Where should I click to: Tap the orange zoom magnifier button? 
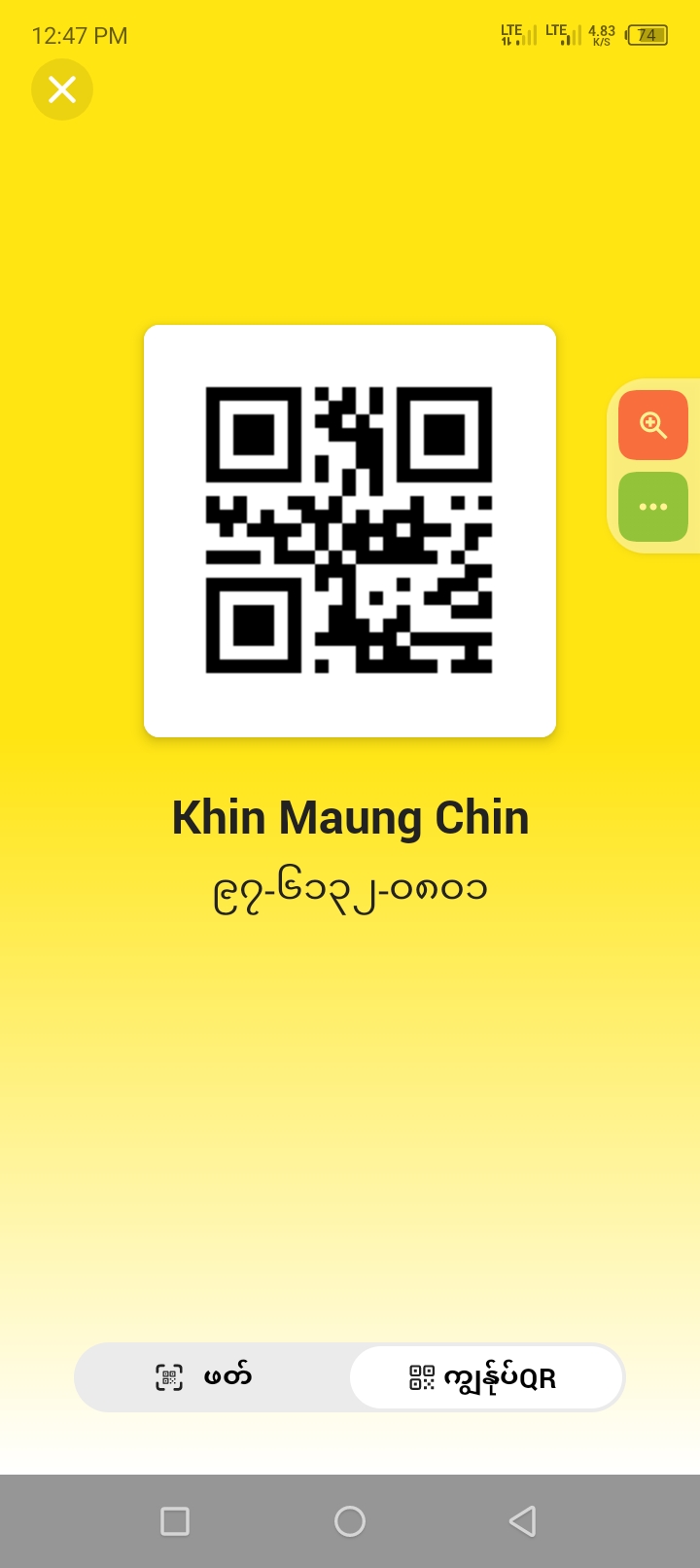pyautogui.click(x=653, y=425)
